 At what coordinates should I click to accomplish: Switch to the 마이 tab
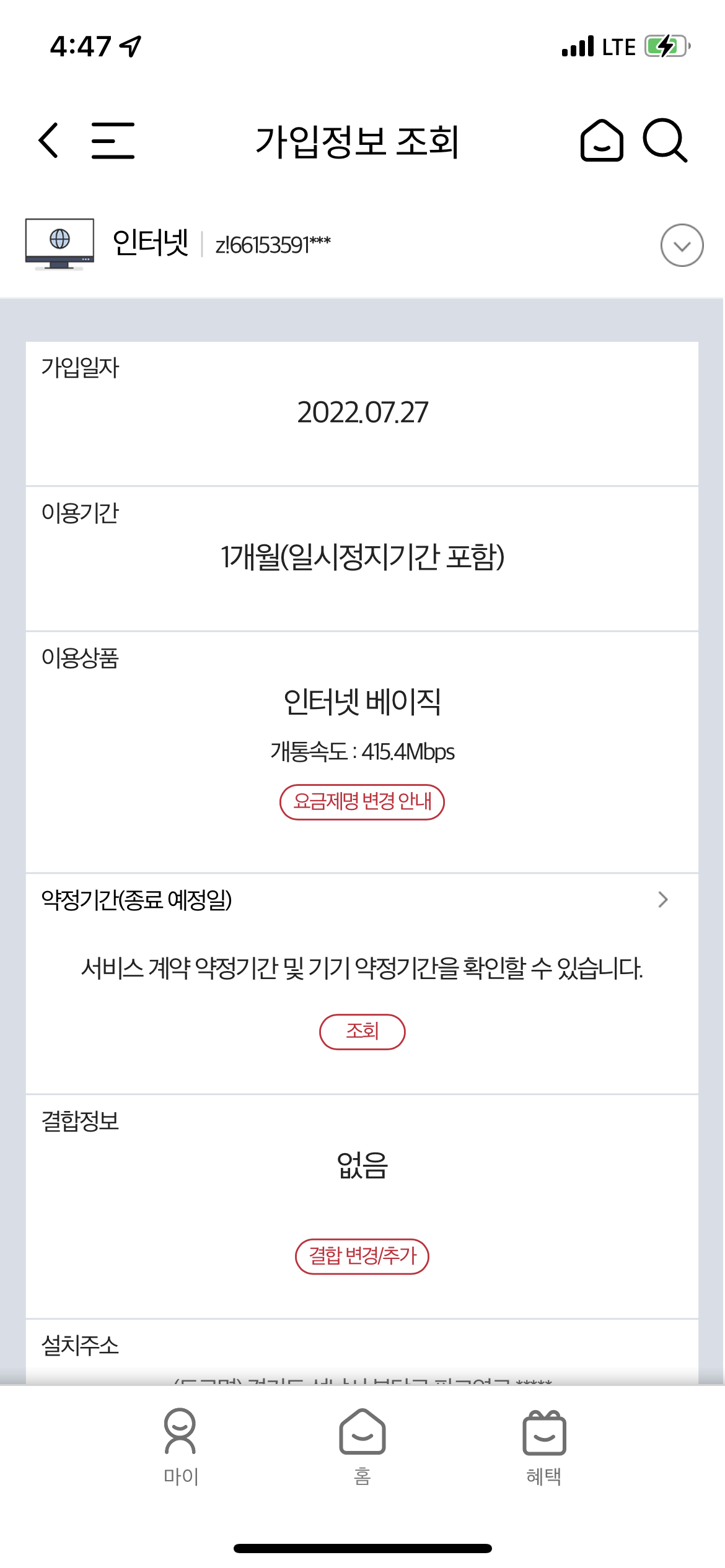[x=180, y=1447]
